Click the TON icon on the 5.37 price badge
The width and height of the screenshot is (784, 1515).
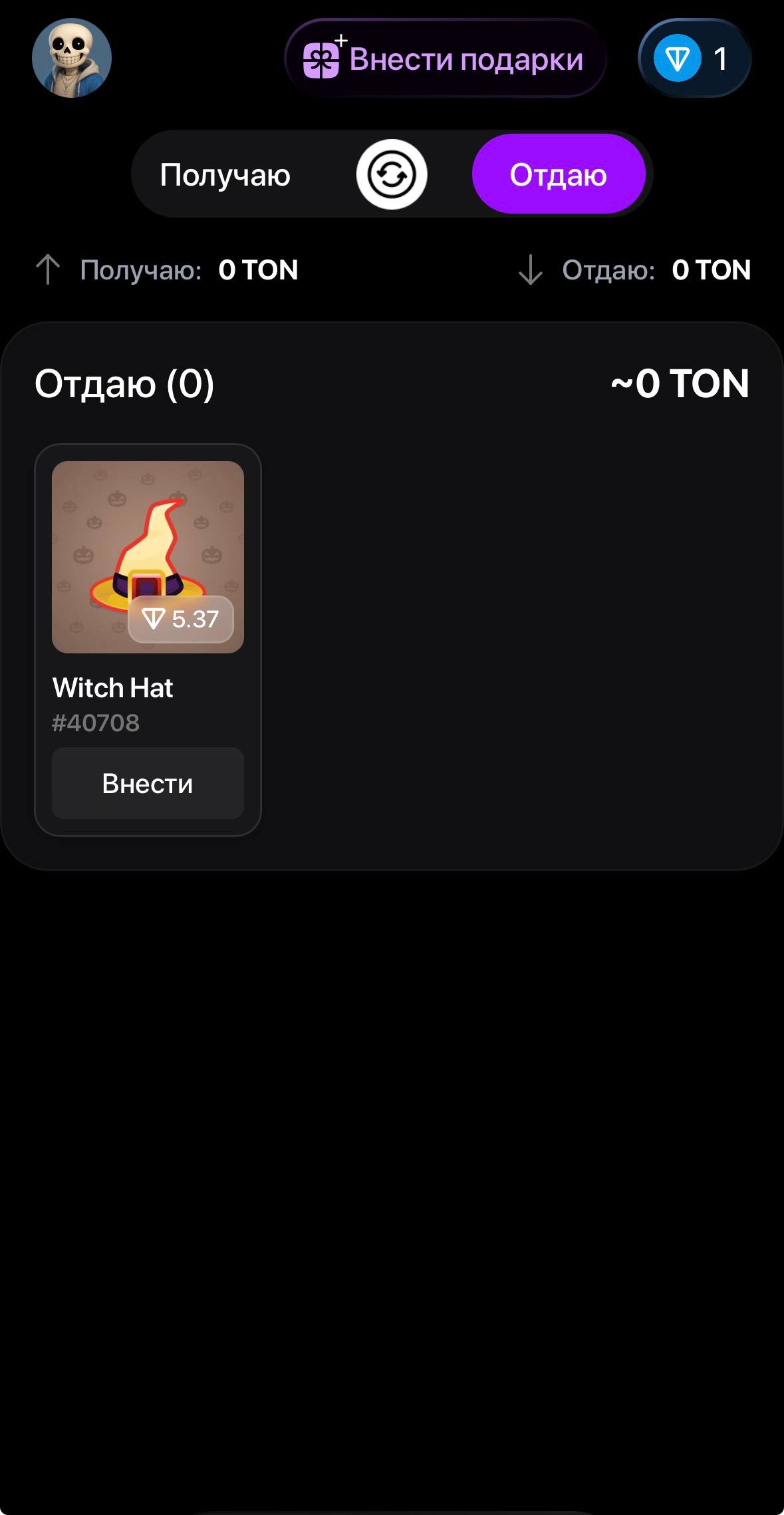pyautogui.click(x=154, y=619)
